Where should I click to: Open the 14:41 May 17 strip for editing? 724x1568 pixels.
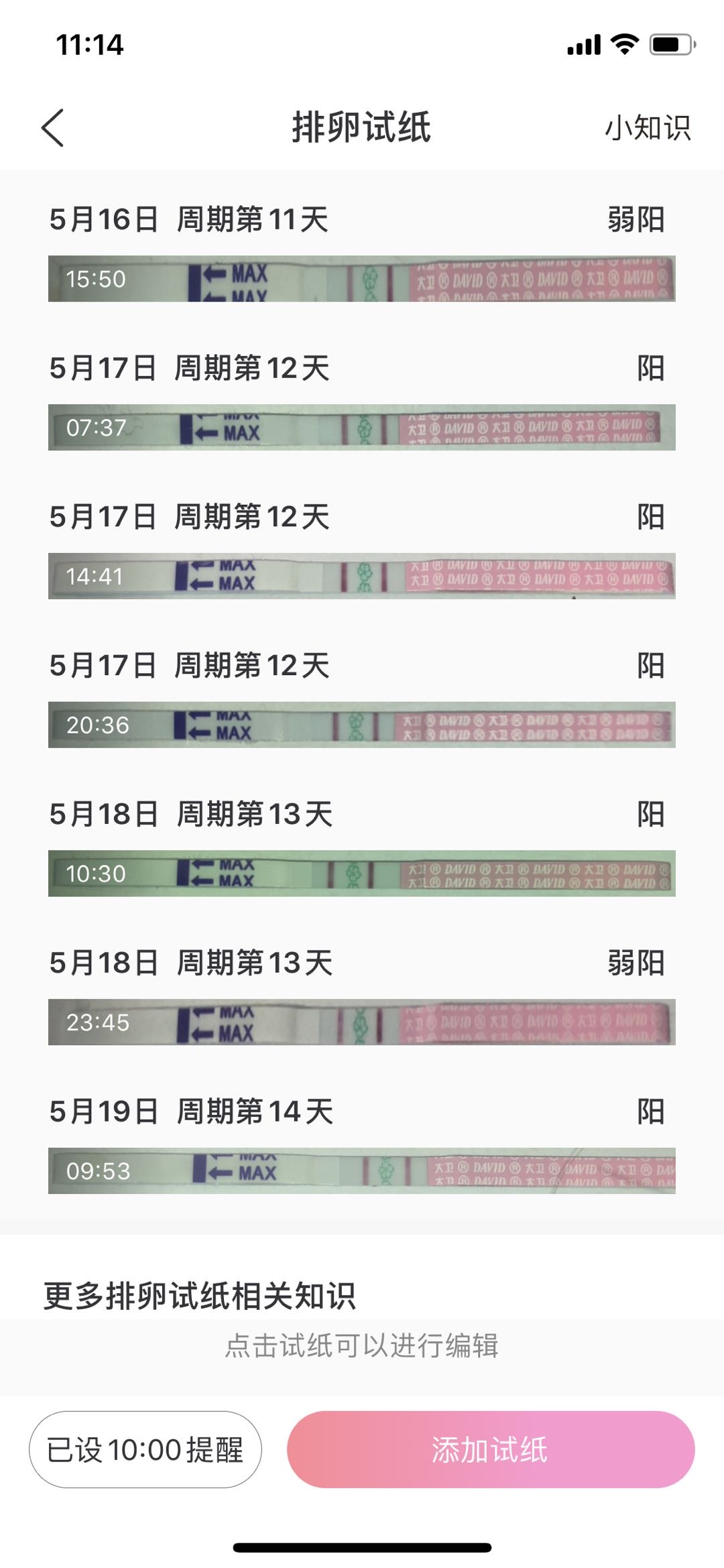click(362, 578)
